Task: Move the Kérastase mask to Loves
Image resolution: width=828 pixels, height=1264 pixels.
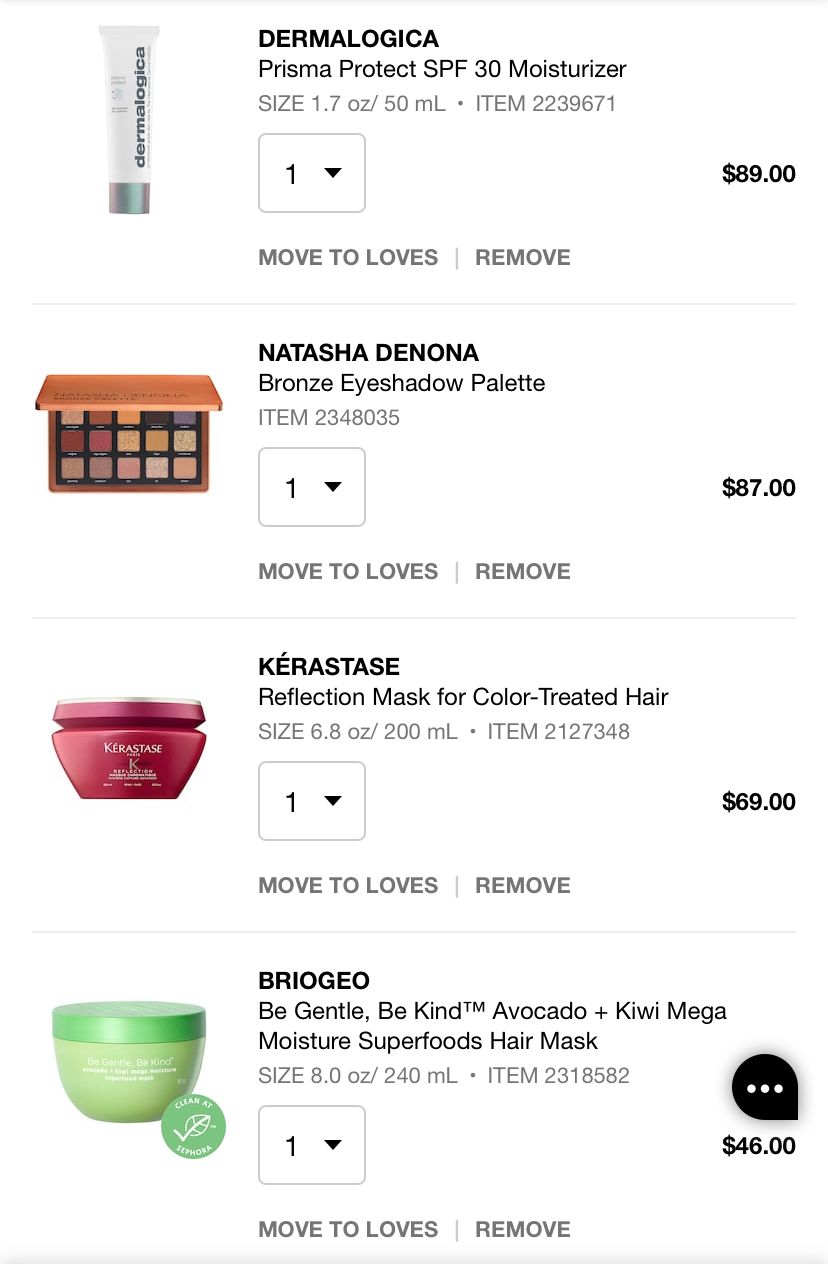Action: 348,885
